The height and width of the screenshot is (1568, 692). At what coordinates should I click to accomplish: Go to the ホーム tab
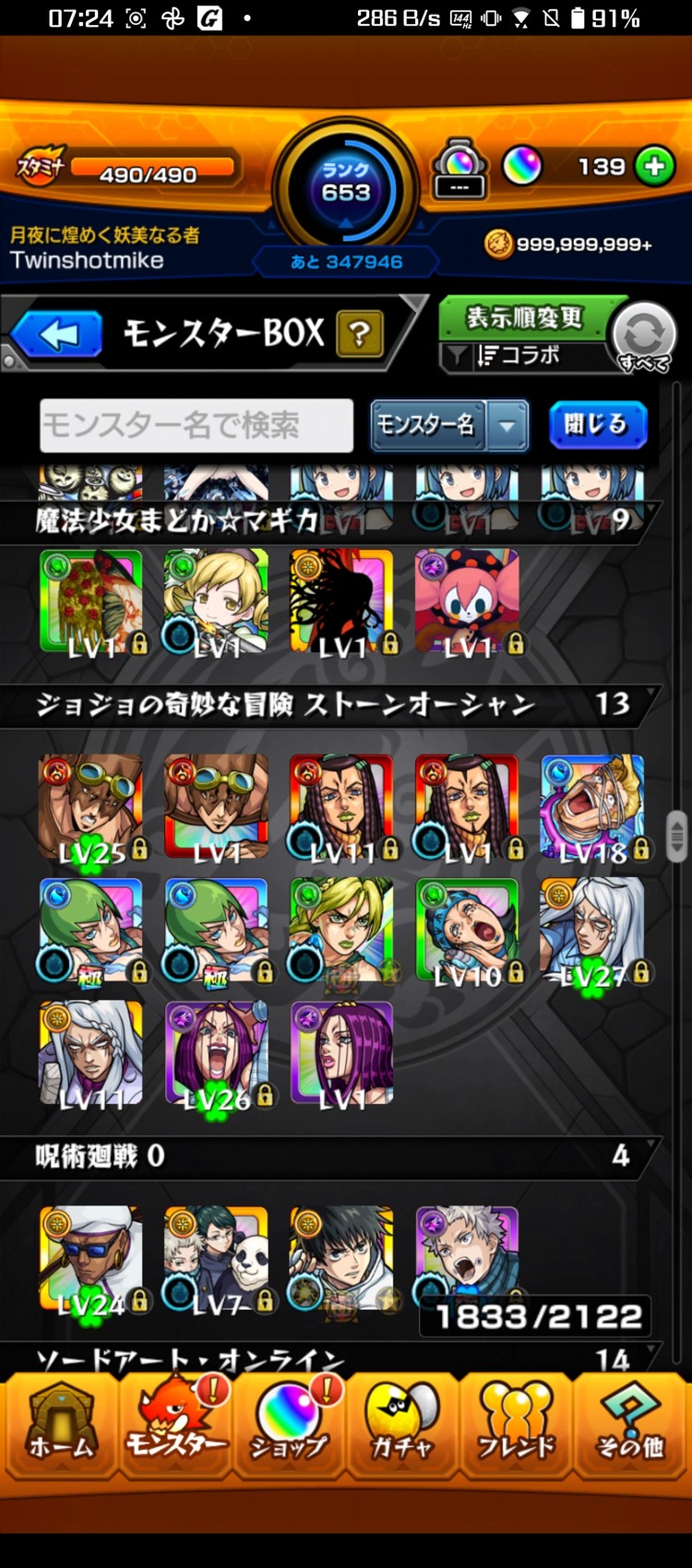point(61,1425)
